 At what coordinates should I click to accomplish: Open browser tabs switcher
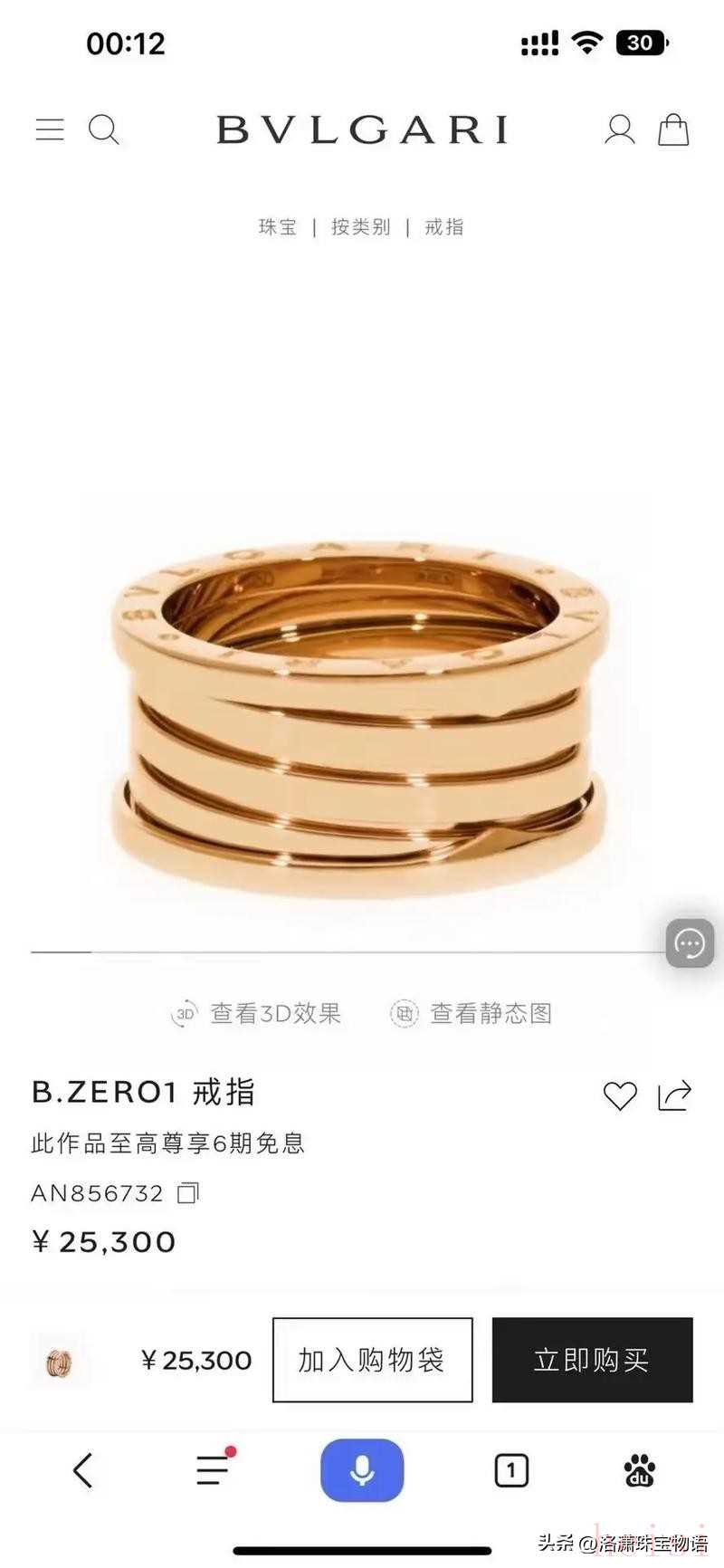click(x=511, y=1470)
